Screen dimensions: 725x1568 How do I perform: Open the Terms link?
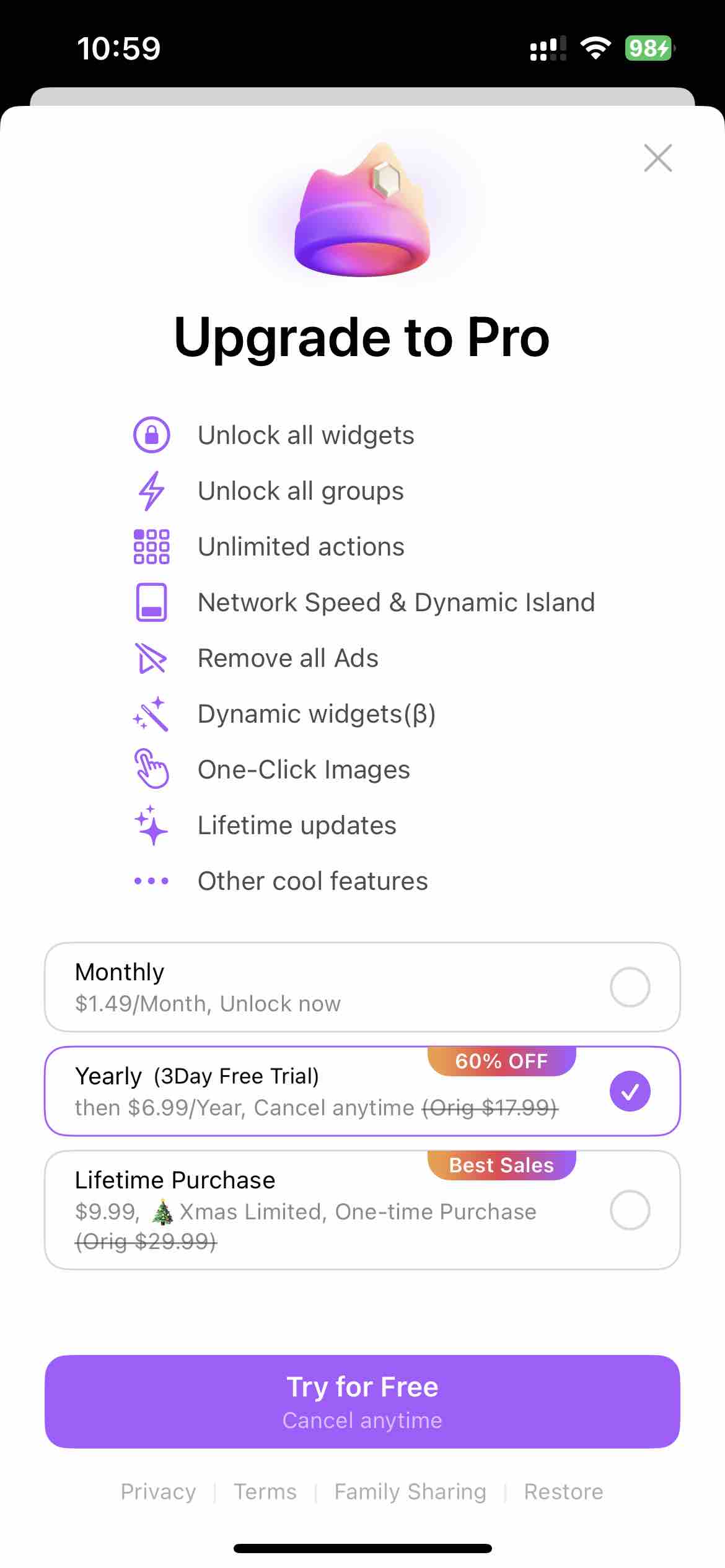coord(265,1491)
